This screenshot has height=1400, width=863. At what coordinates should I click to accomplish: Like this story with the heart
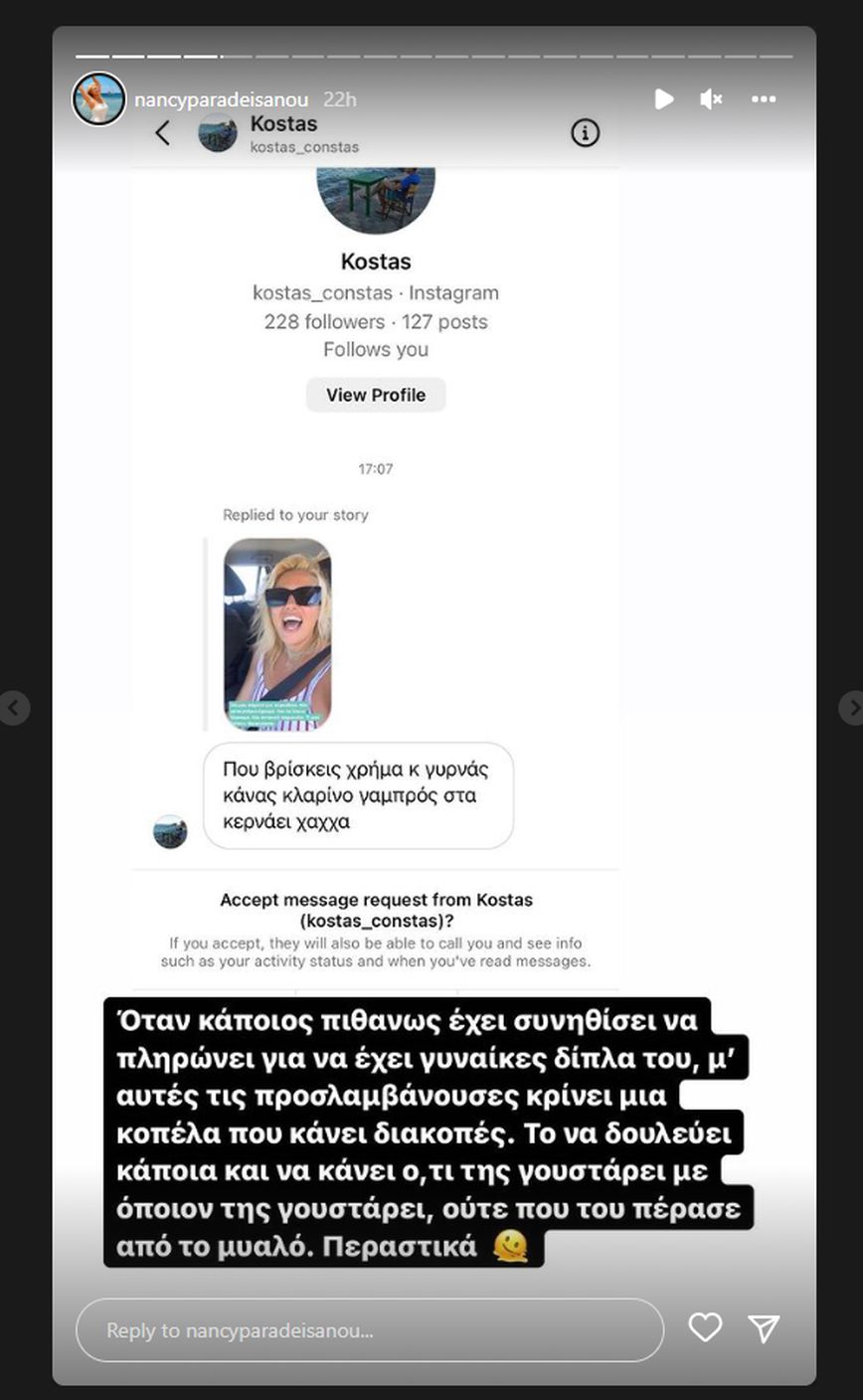(705, 1327)
